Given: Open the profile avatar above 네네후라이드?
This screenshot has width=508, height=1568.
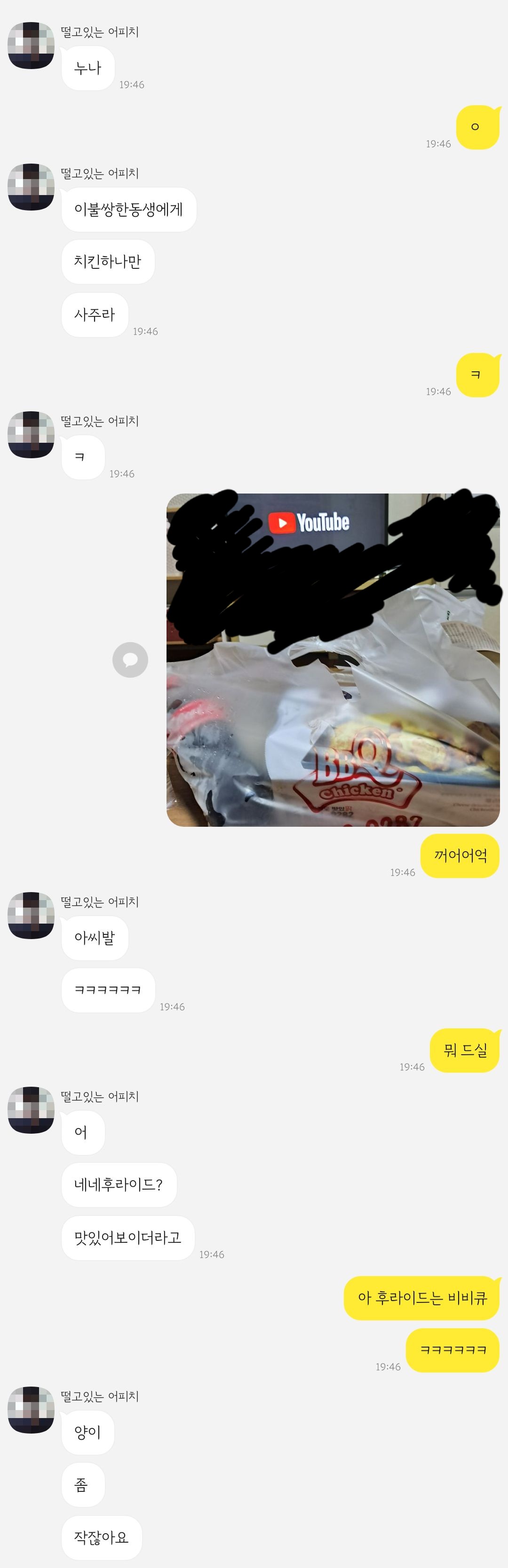Looking at the screenshot, I should pyautogui.click(x=31, y=1110).
